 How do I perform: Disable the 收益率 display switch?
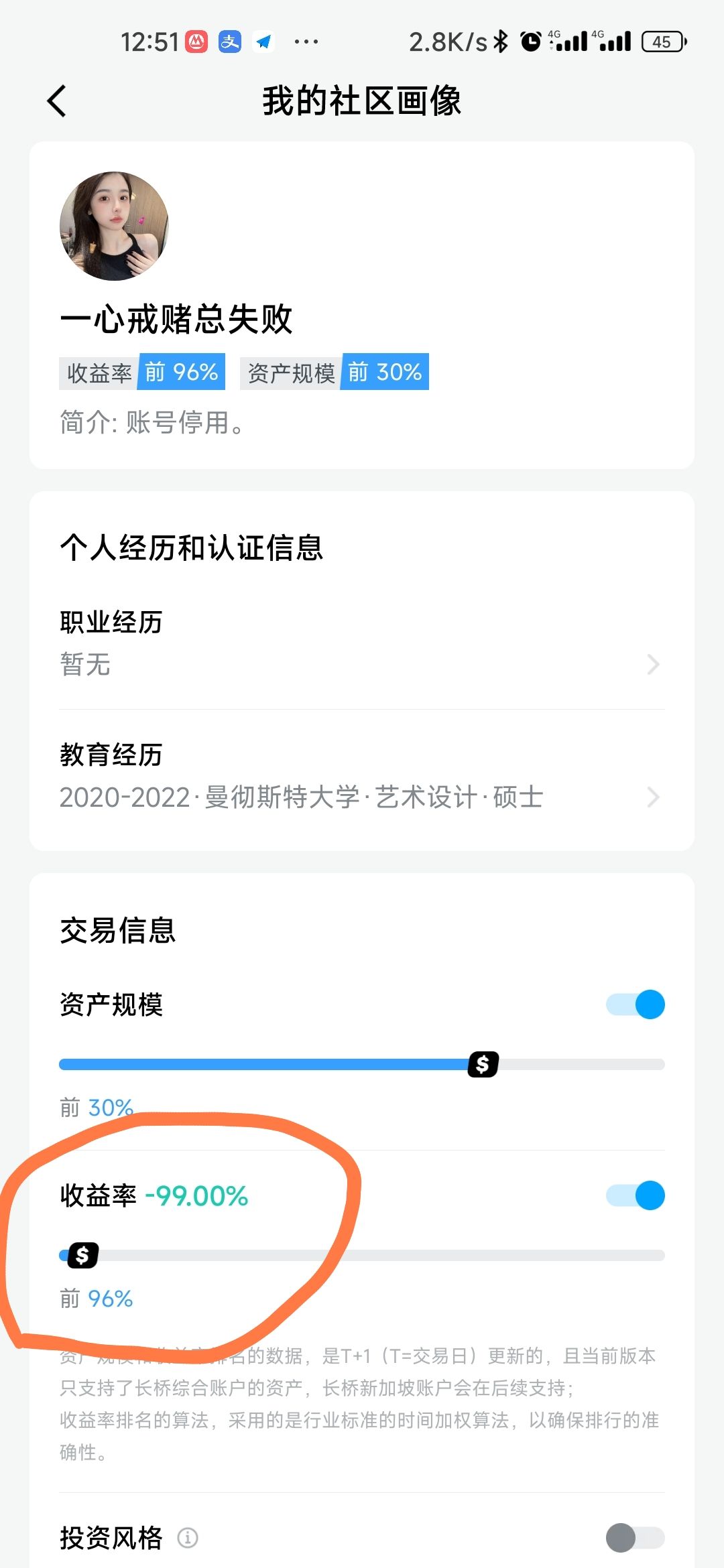click(x=635, y=1195)
